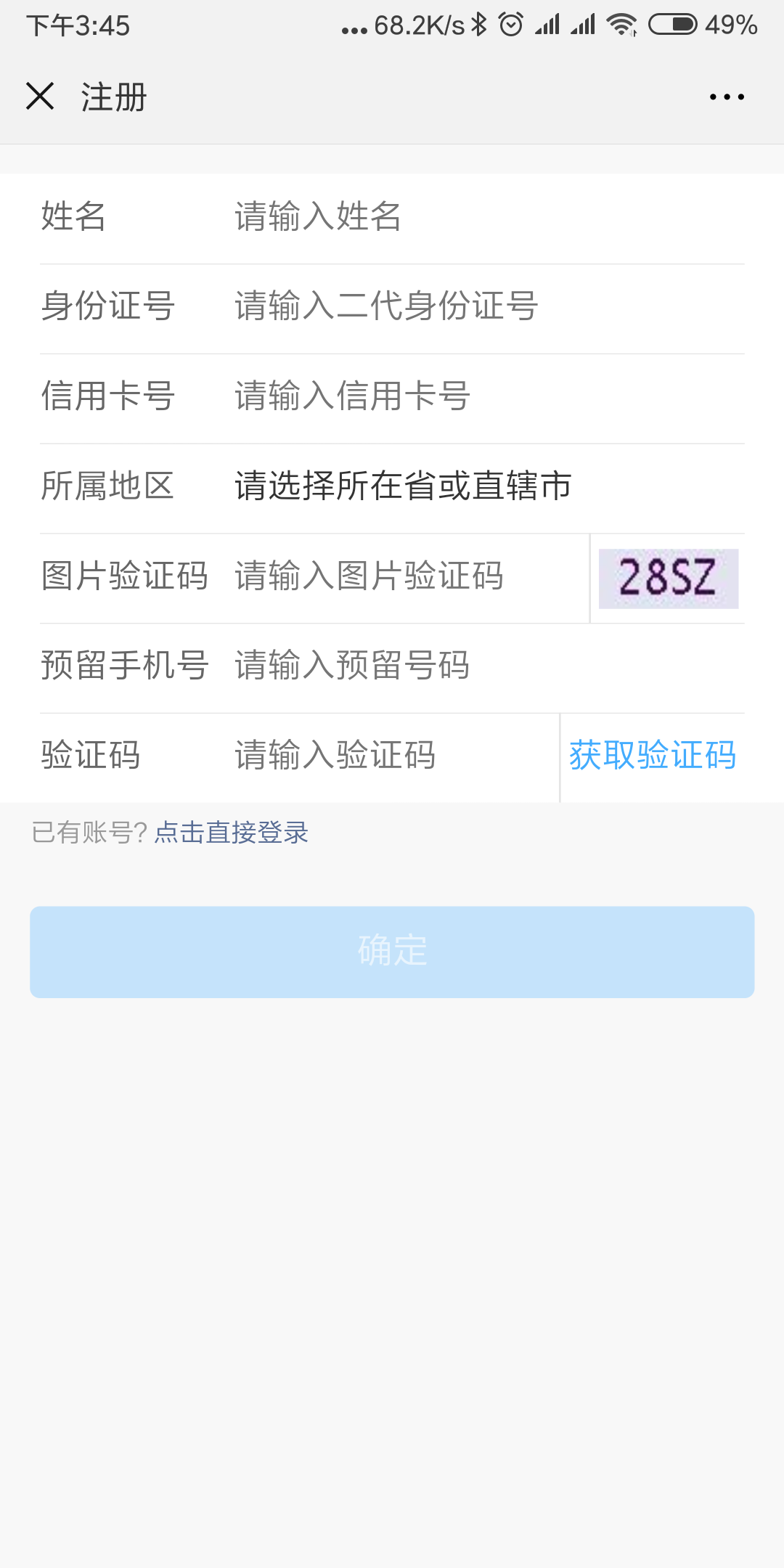Tap 获取验证码 to request code

(x=653, y=755)
